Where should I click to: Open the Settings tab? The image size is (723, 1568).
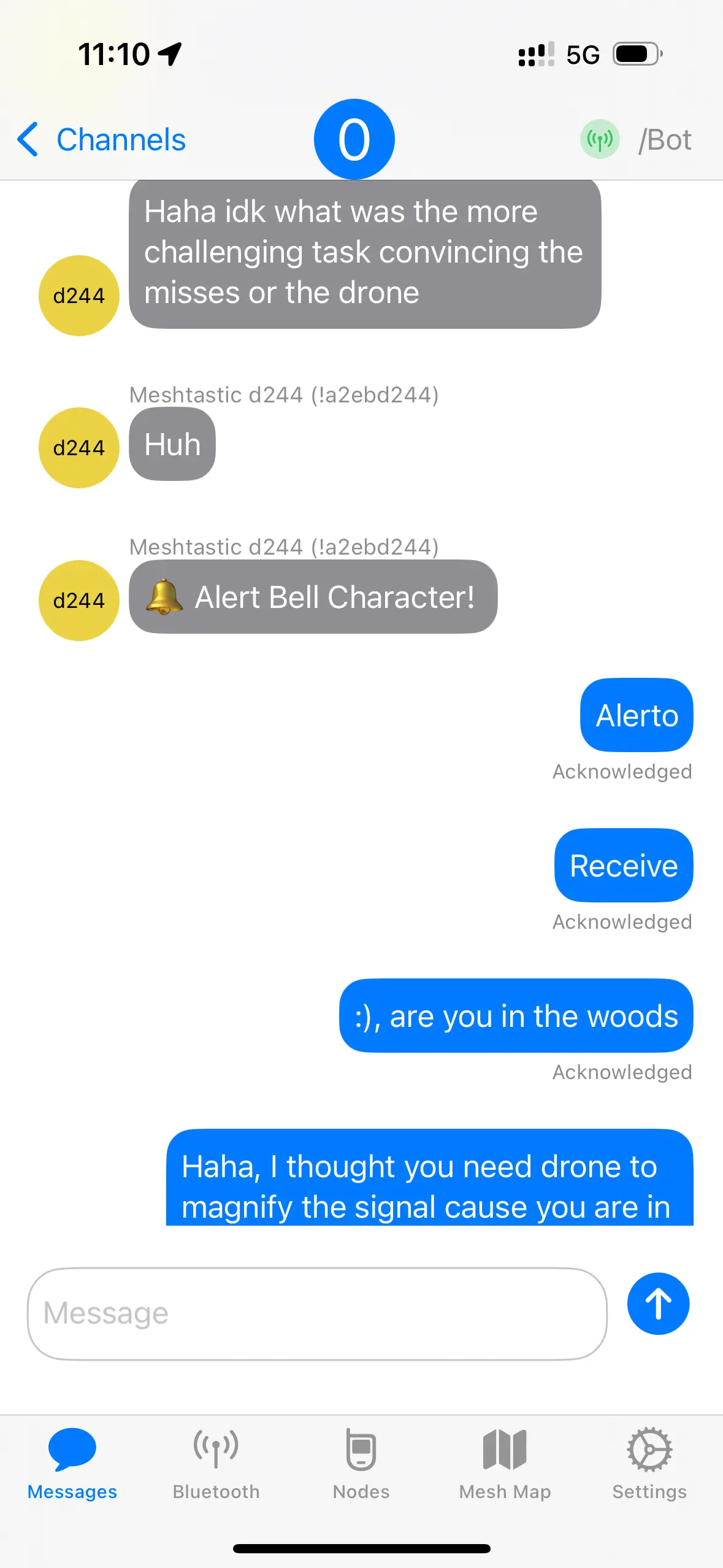click(x=649, y=1464)
